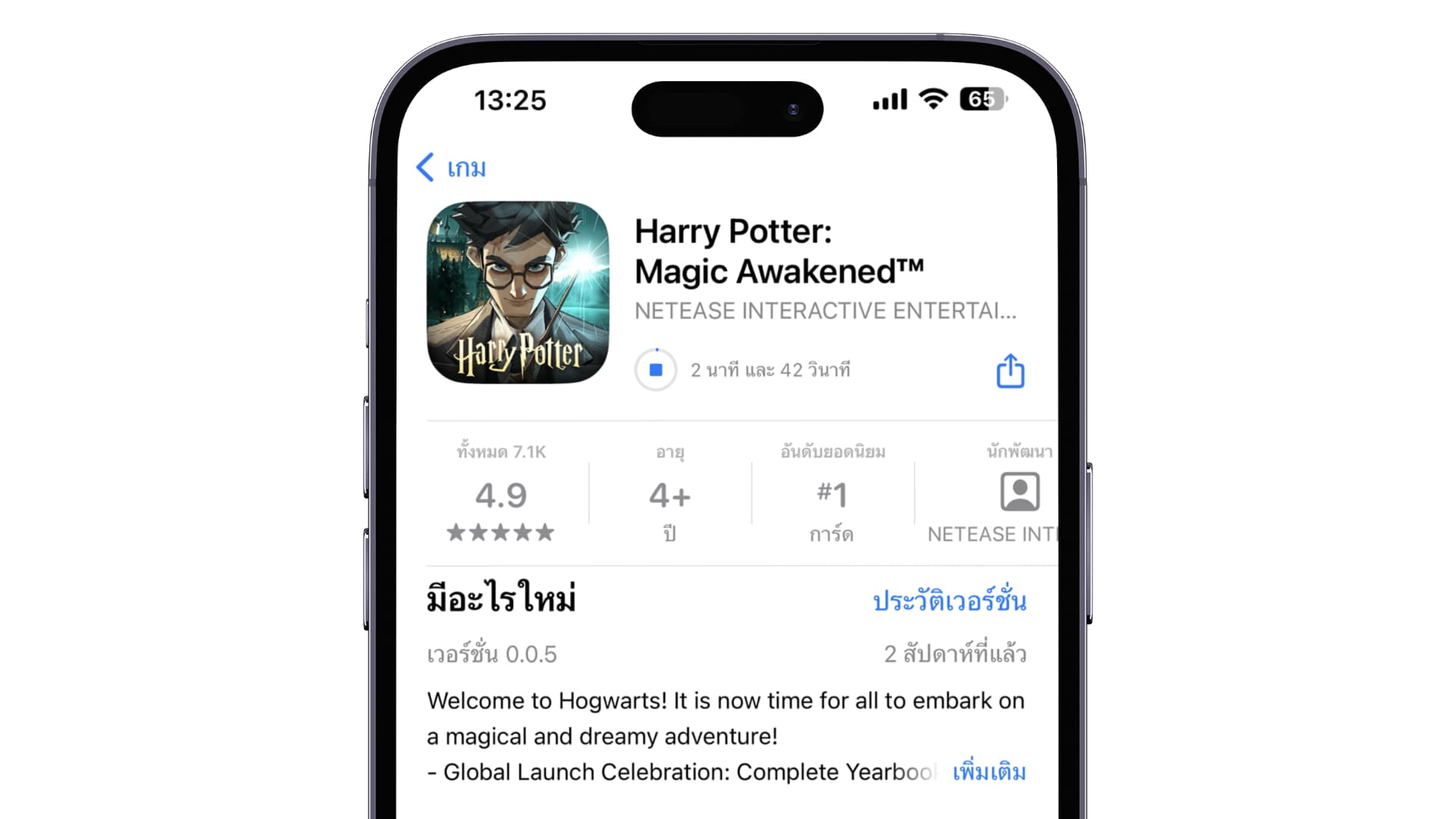Open the #1 การ์ด chart ranking
Screen dimensions: 1456x819
(833, 496)
